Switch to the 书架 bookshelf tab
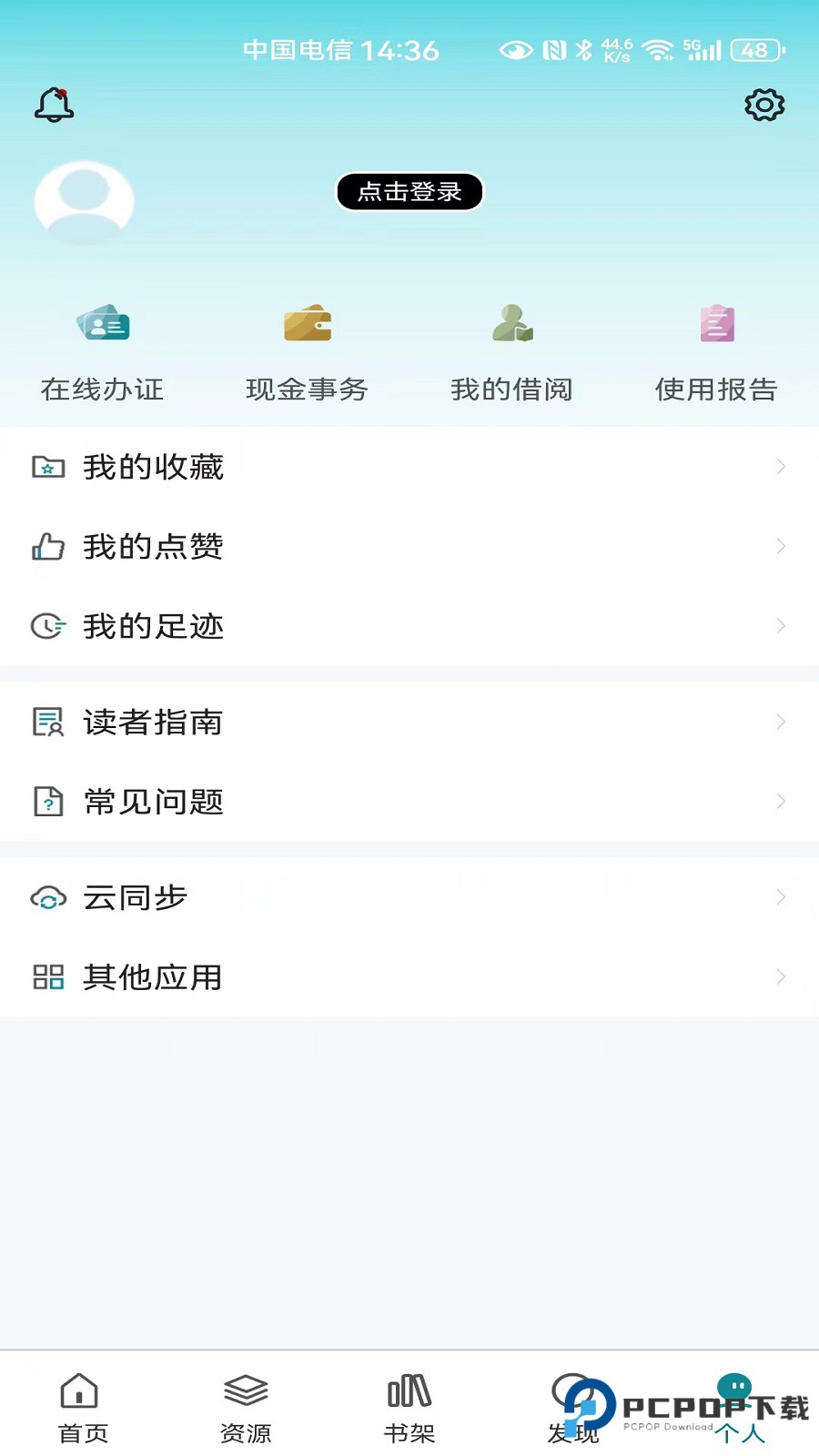Viewport: 819px width, 1456px height. coord(408,1406)
